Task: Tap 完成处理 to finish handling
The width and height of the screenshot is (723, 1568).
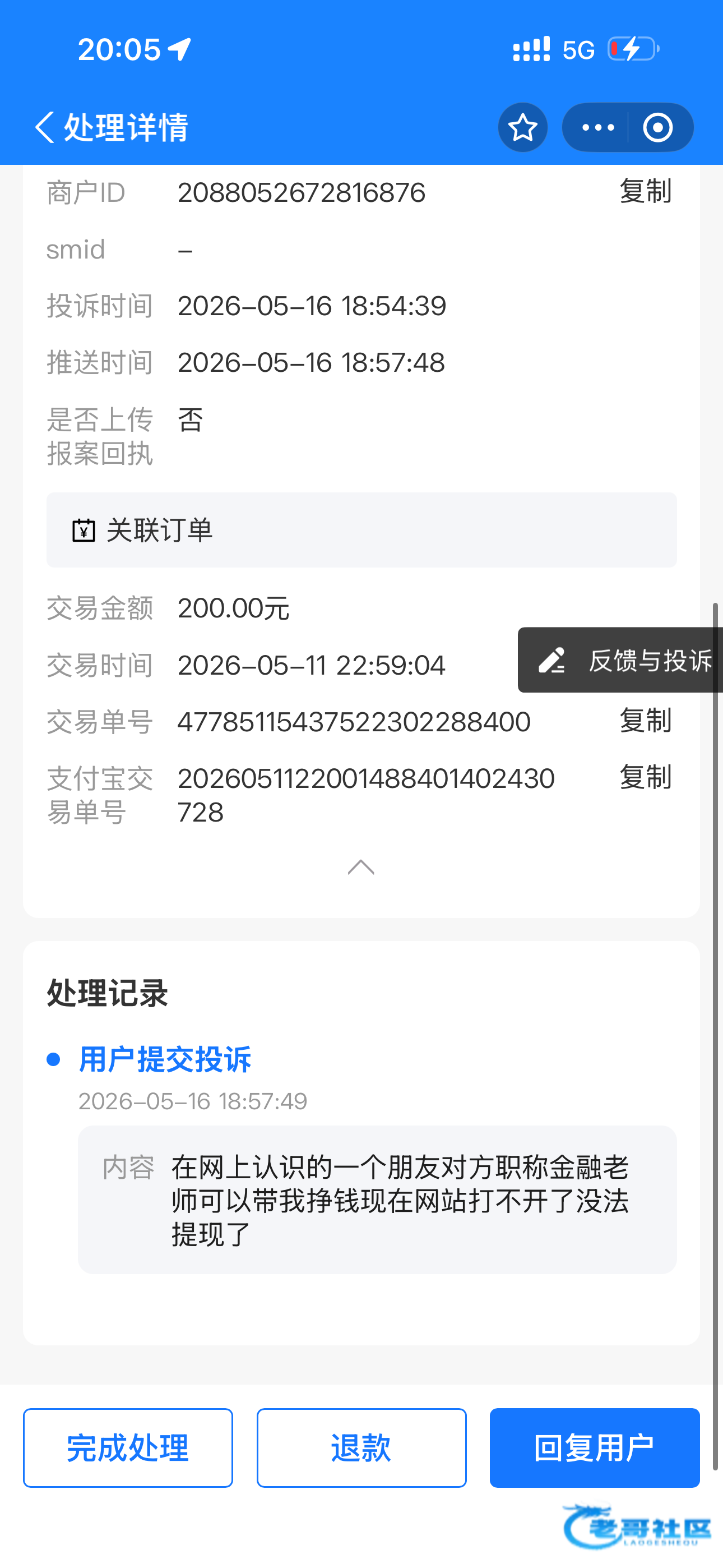Action: [x=128, y=1447]
